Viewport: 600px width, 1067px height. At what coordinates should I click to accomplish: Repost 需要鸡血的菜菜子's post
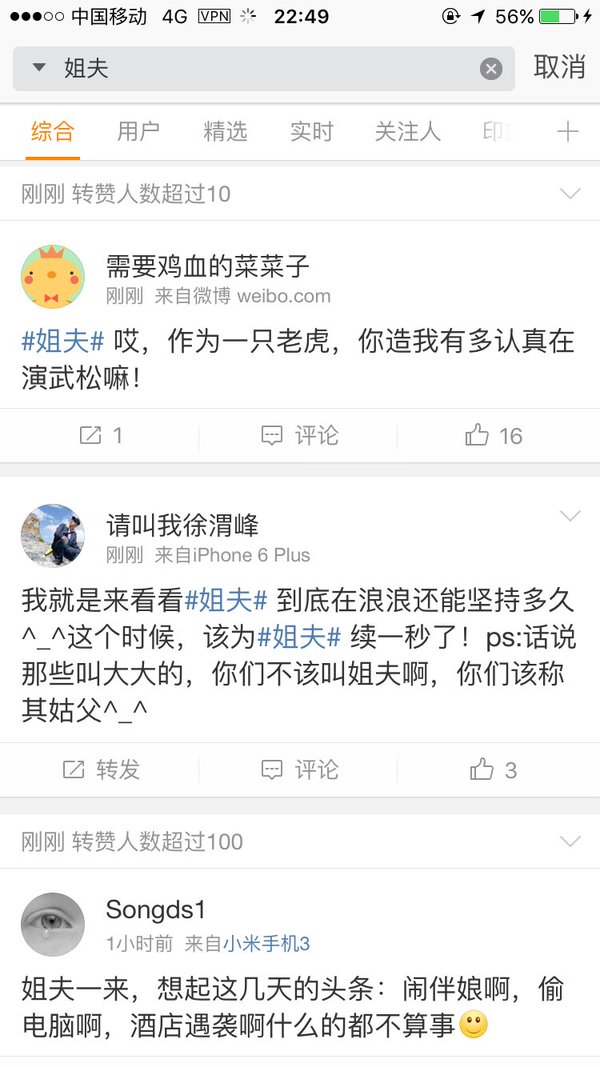pyautogui.click(x=100, y=435)
